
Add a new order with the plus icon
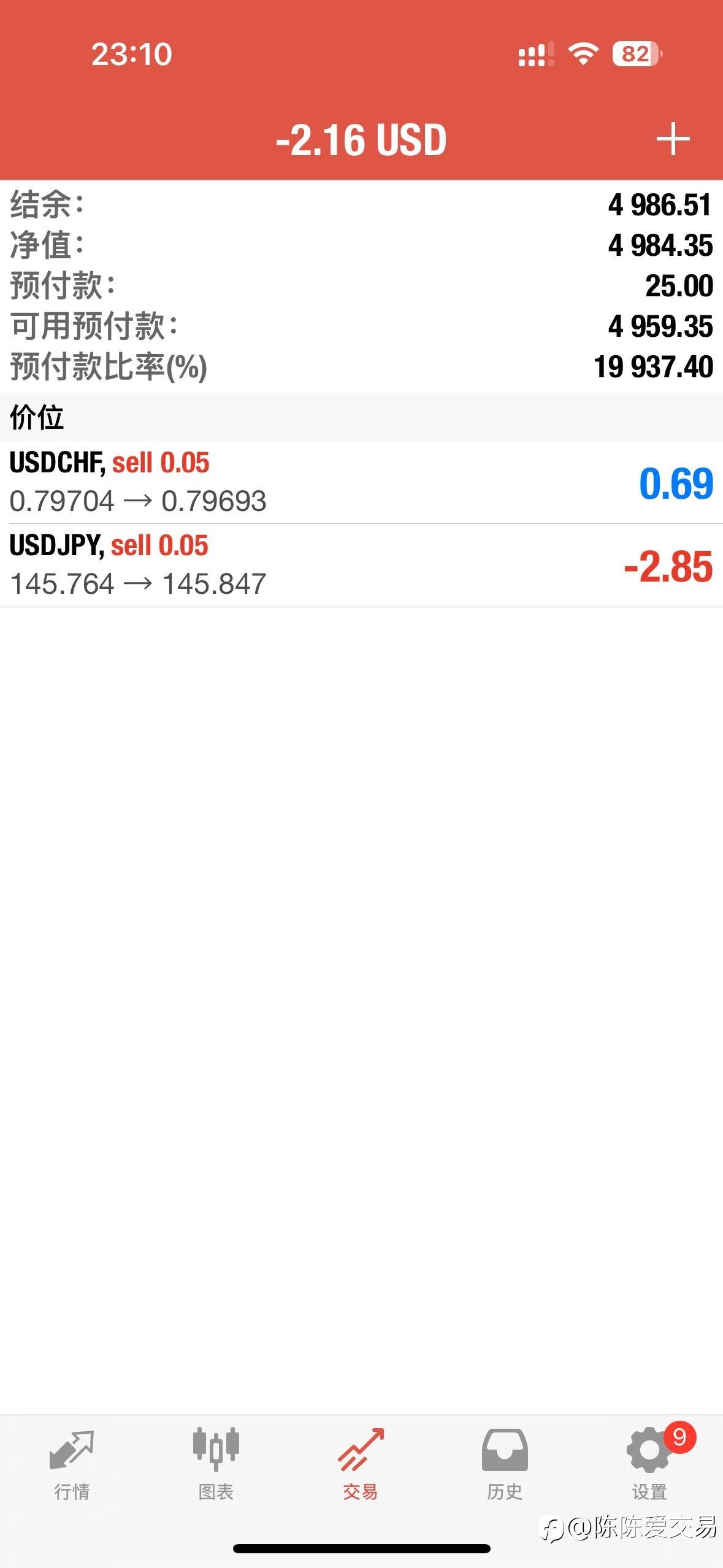tap(673, 139)
